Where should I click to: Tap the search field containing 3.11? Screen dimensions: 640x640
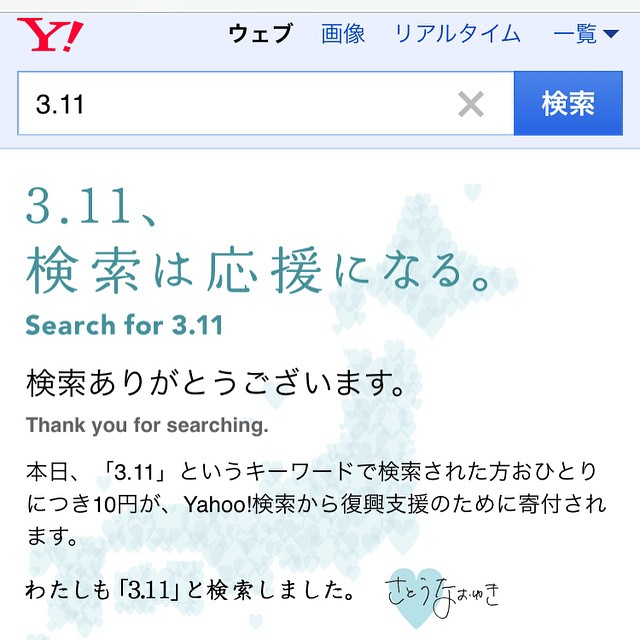tap(230, 104)
